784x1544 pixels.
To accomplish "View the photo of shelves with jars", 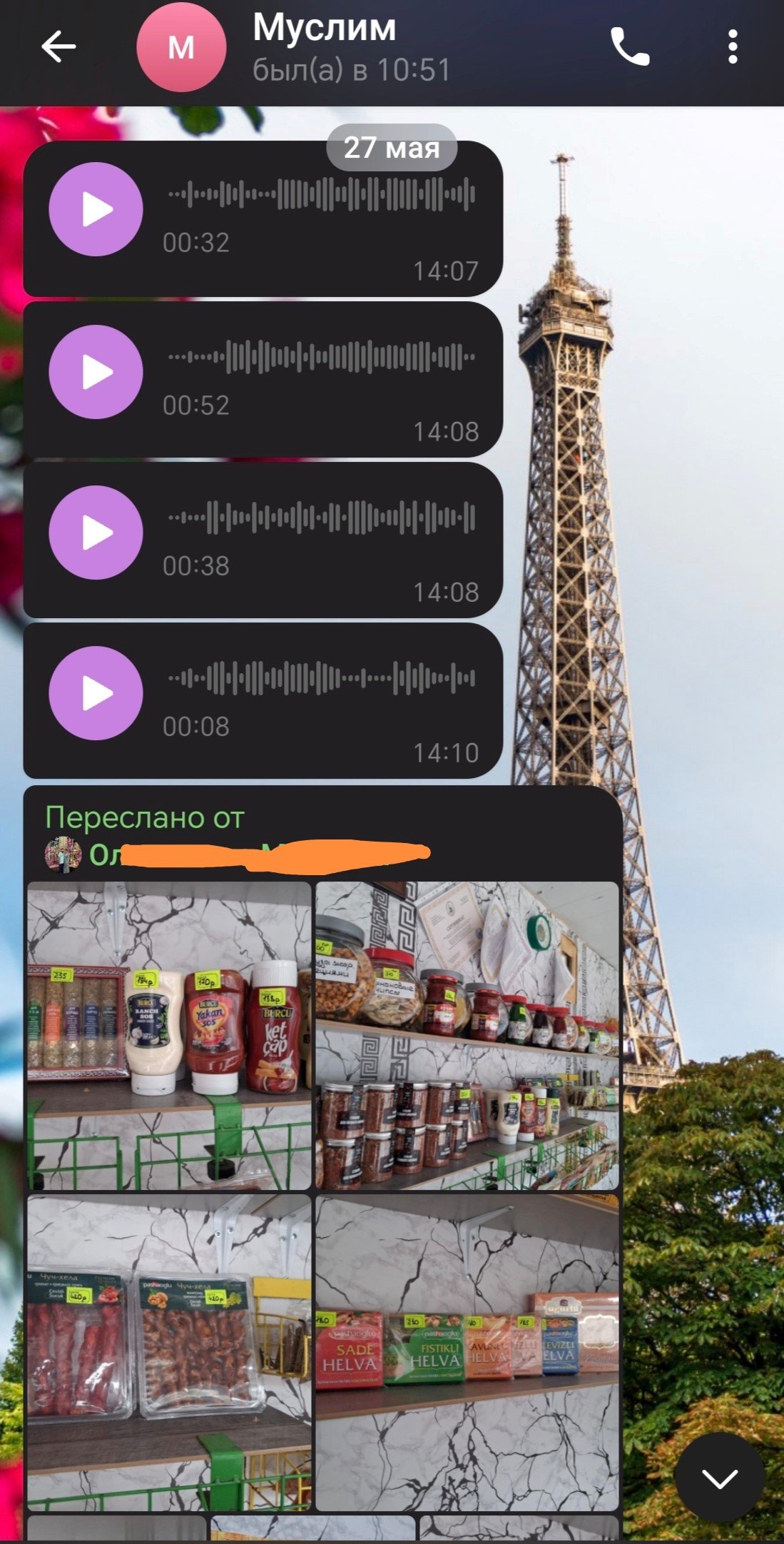I will click(x=467, y=1036).
